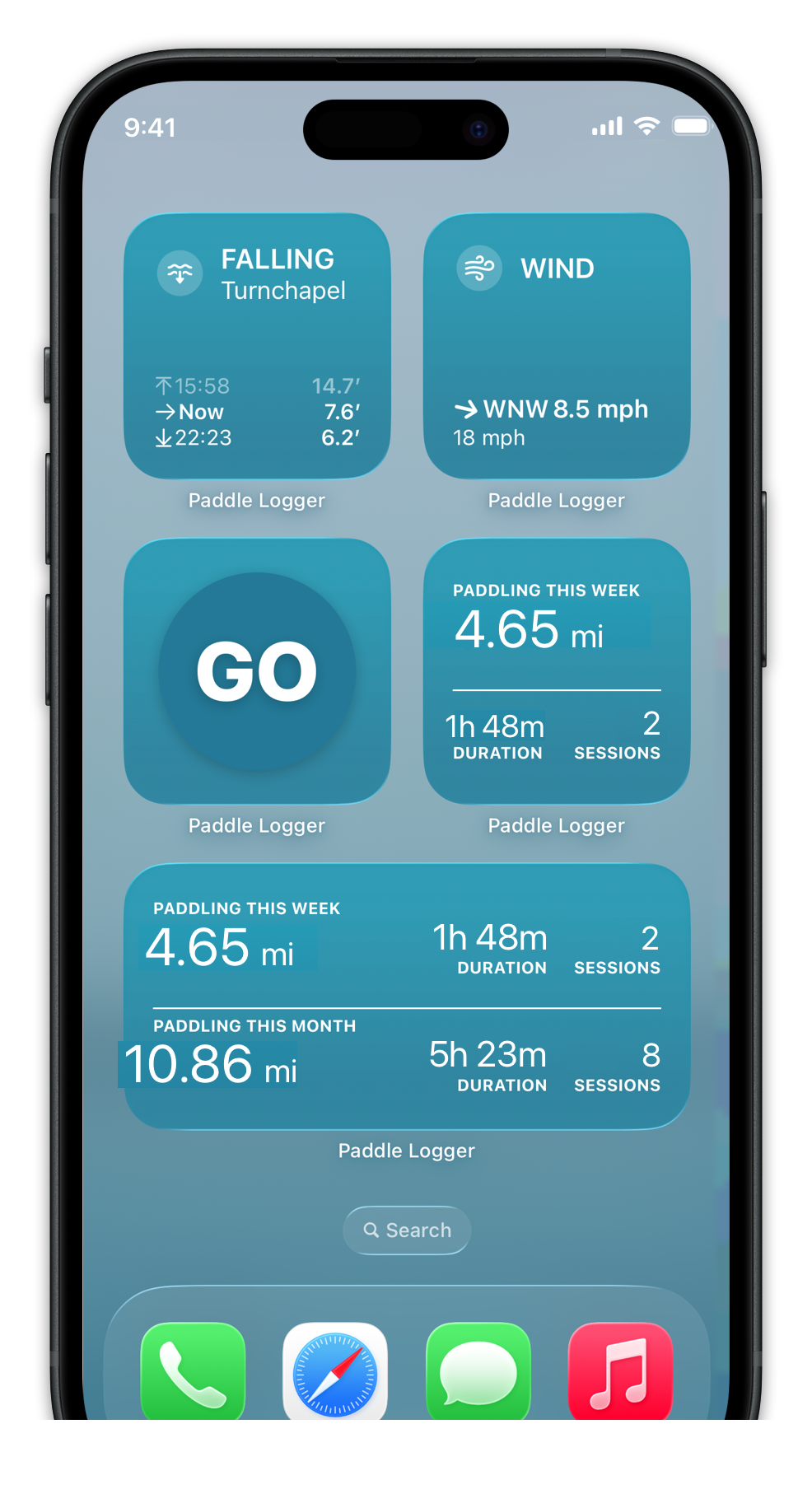Launch the Phone app from the dock

click(x=193, y=1371)
